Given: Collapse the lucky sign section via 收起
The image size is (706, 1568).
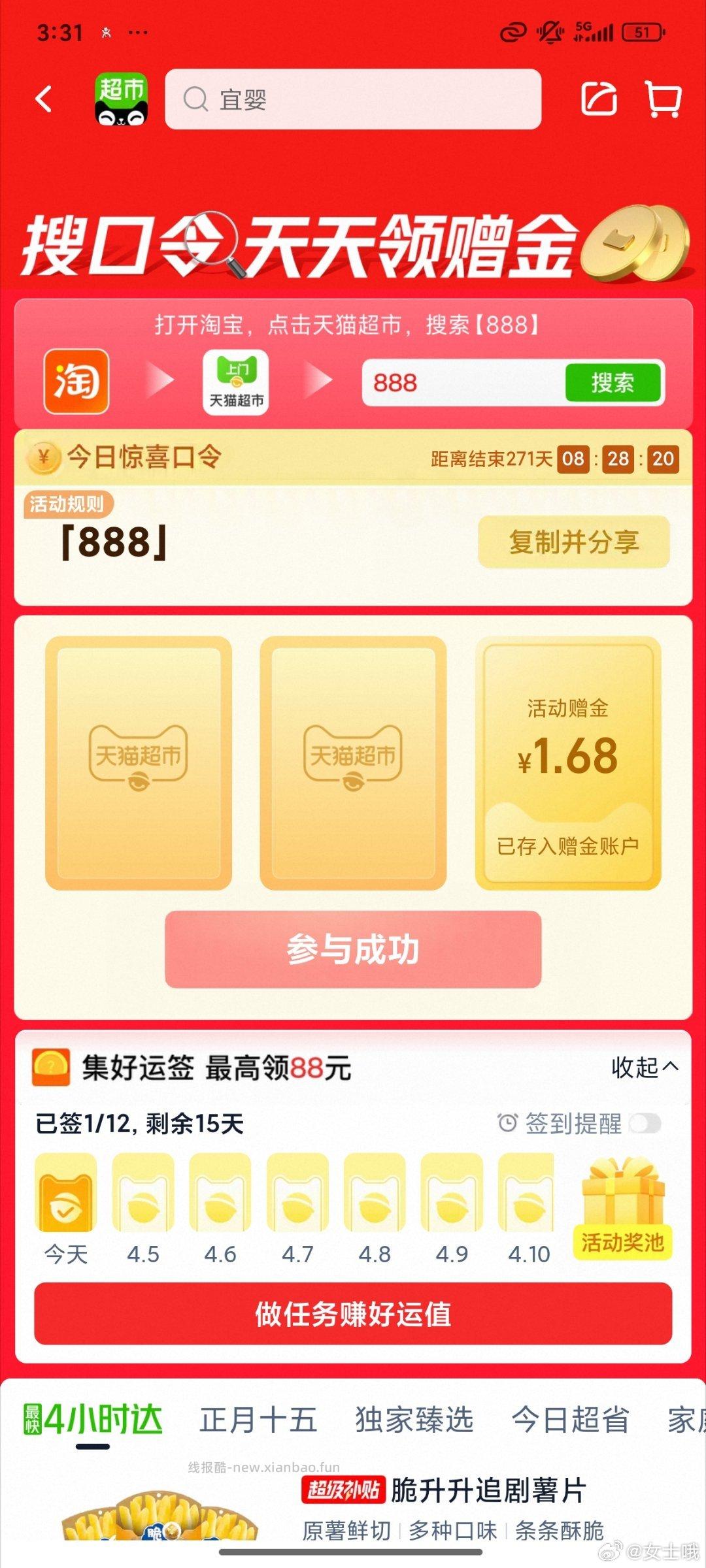Looking at the screenshot, I should [644, 1068].
